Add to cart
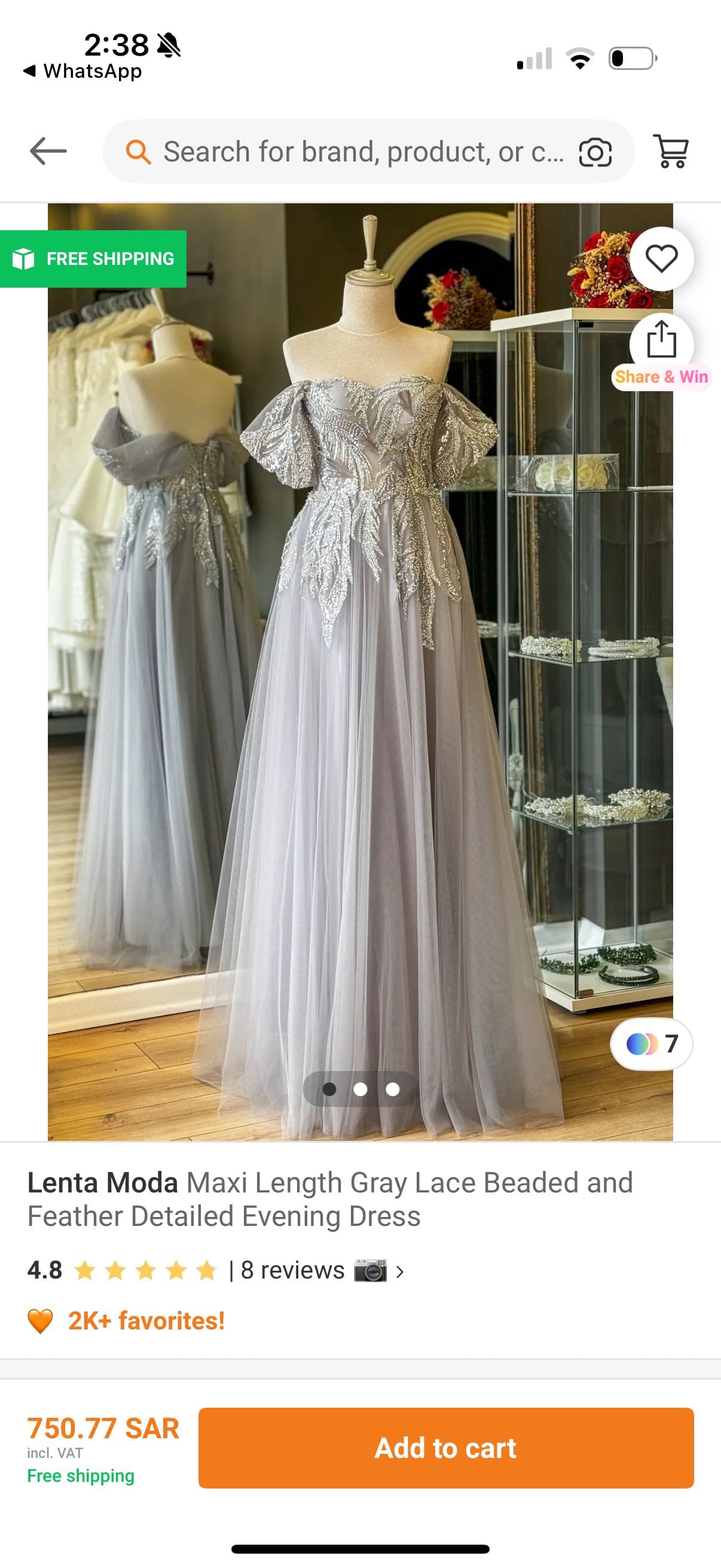This screenshot has height=1568, width=721. point(445,1448)
